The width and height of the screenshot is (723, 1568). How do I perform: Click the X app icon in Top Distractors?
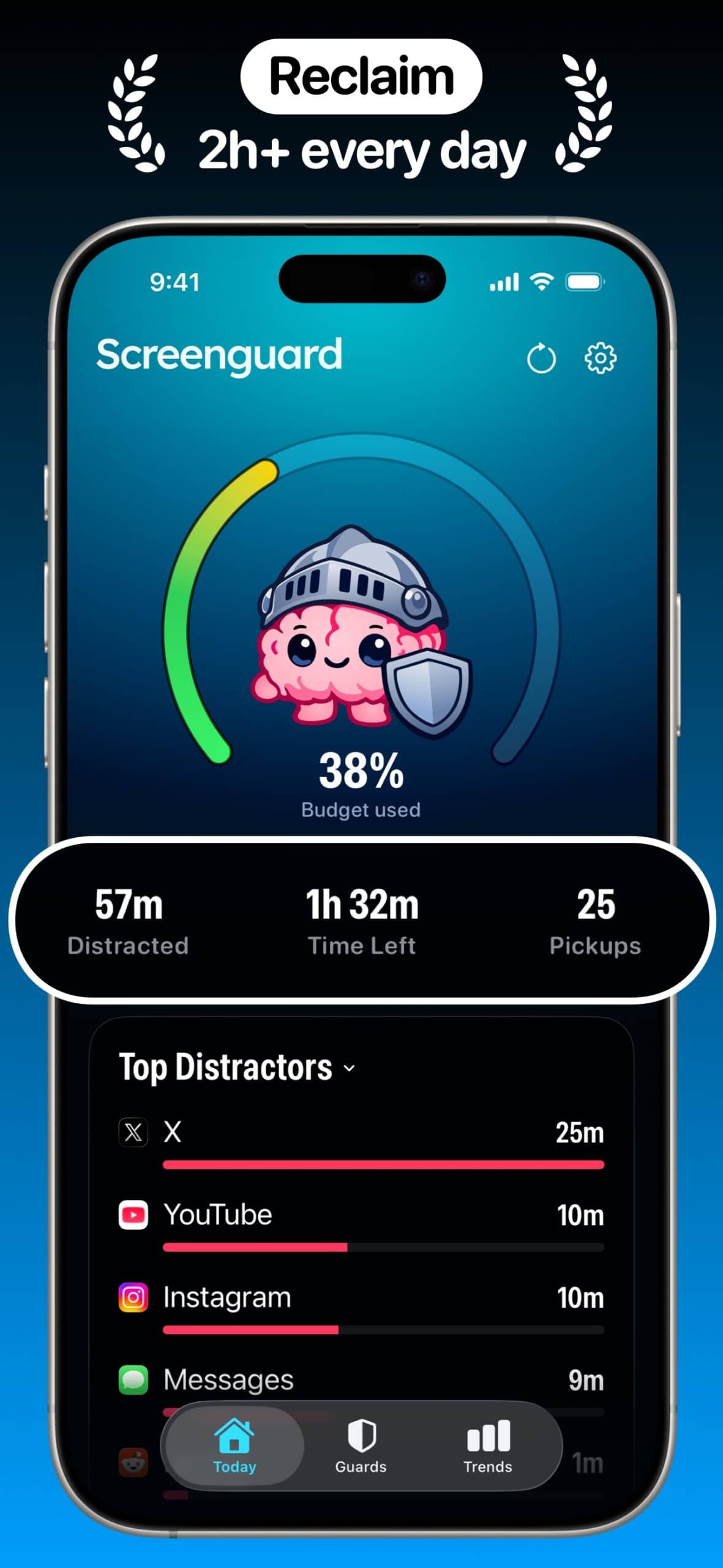(x=133, y=1133)
